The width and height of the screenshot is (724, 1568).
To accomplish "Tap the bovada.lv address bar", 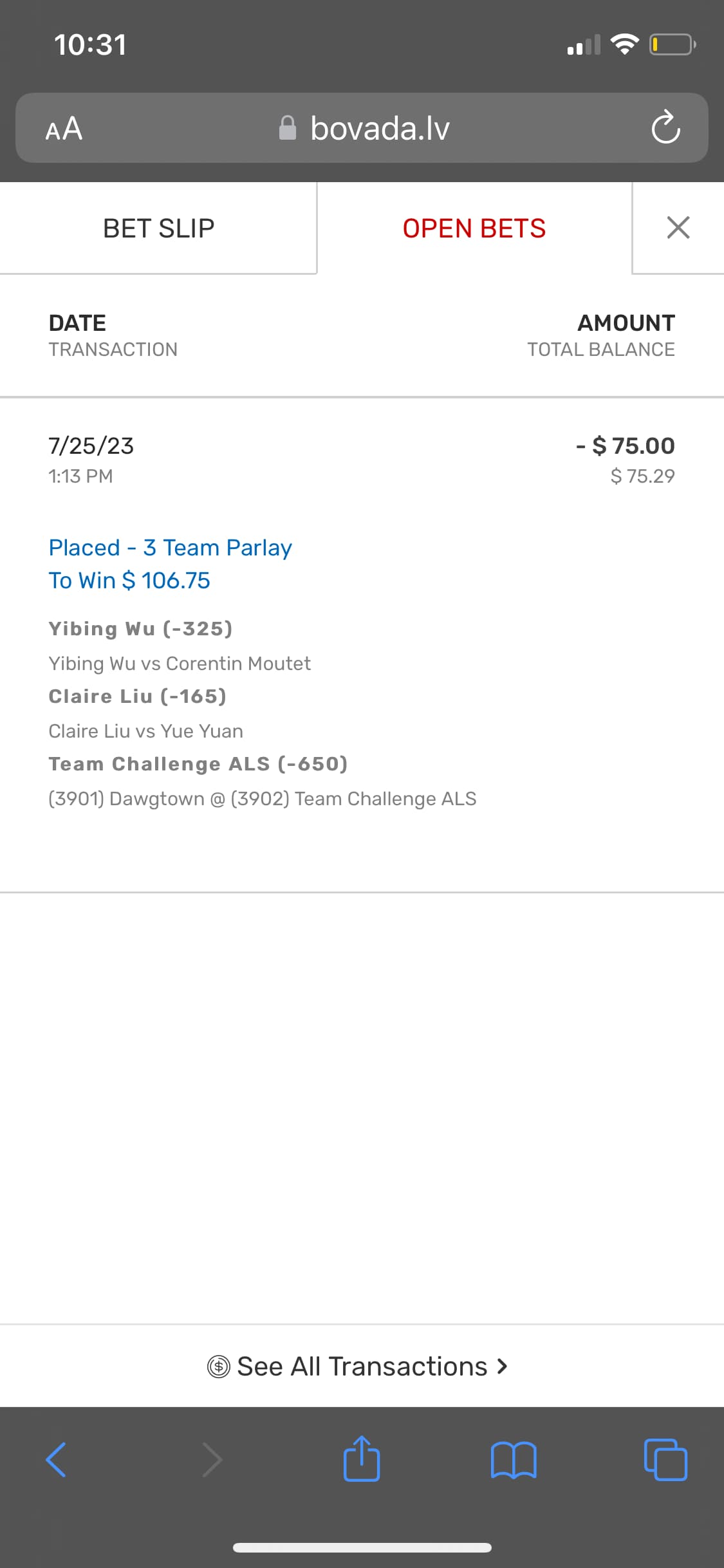I will point(364,128).
